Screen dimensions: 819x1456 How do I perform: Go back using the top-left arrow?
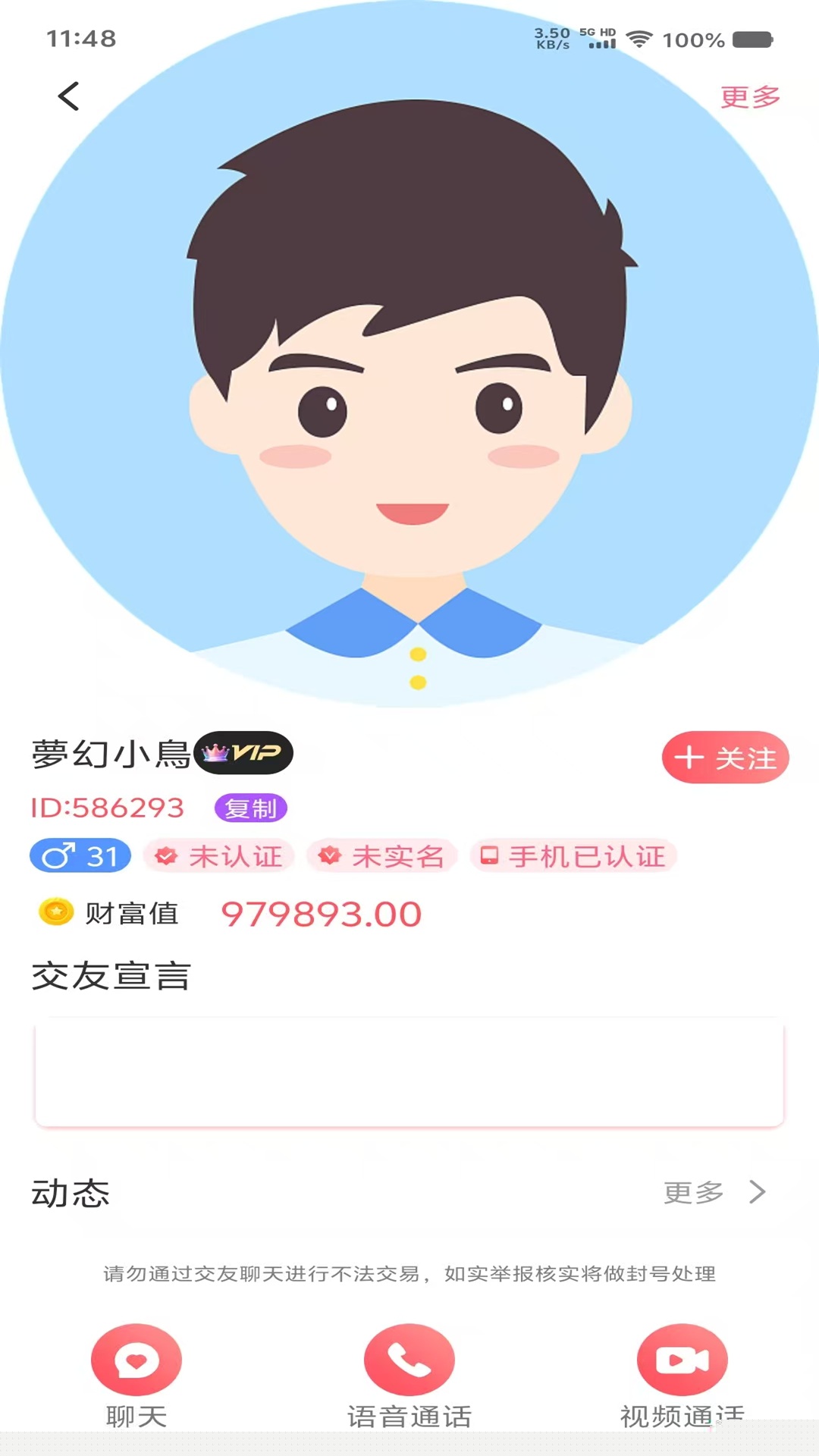click(x=68, y=96)
